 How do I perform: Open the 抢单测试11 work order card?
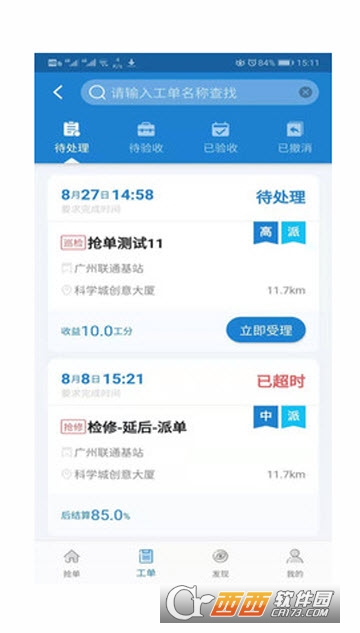(x=183, y=263)
